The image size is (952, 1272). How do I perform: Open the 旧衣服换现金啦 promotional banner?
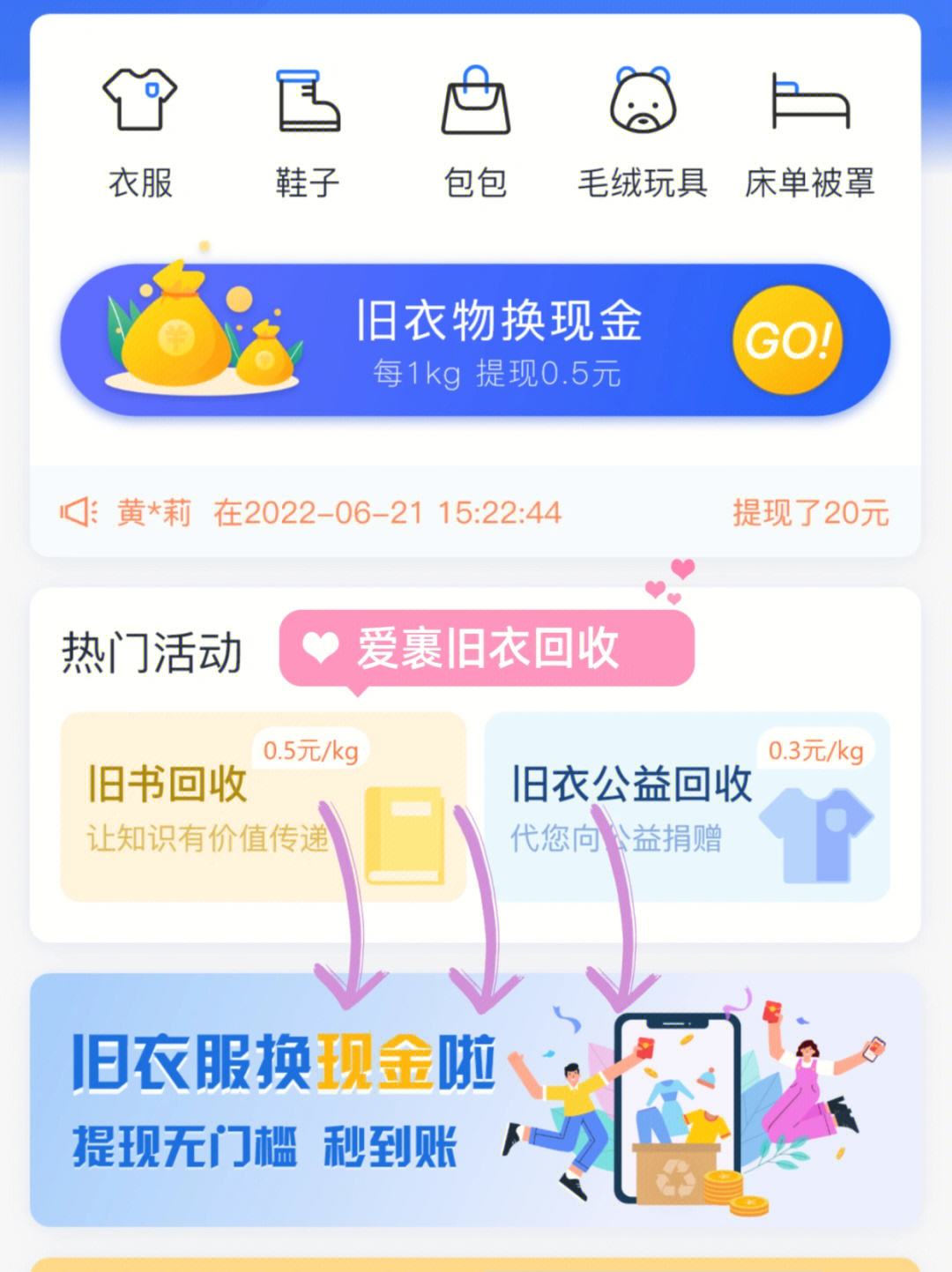tap(475, 1100)
